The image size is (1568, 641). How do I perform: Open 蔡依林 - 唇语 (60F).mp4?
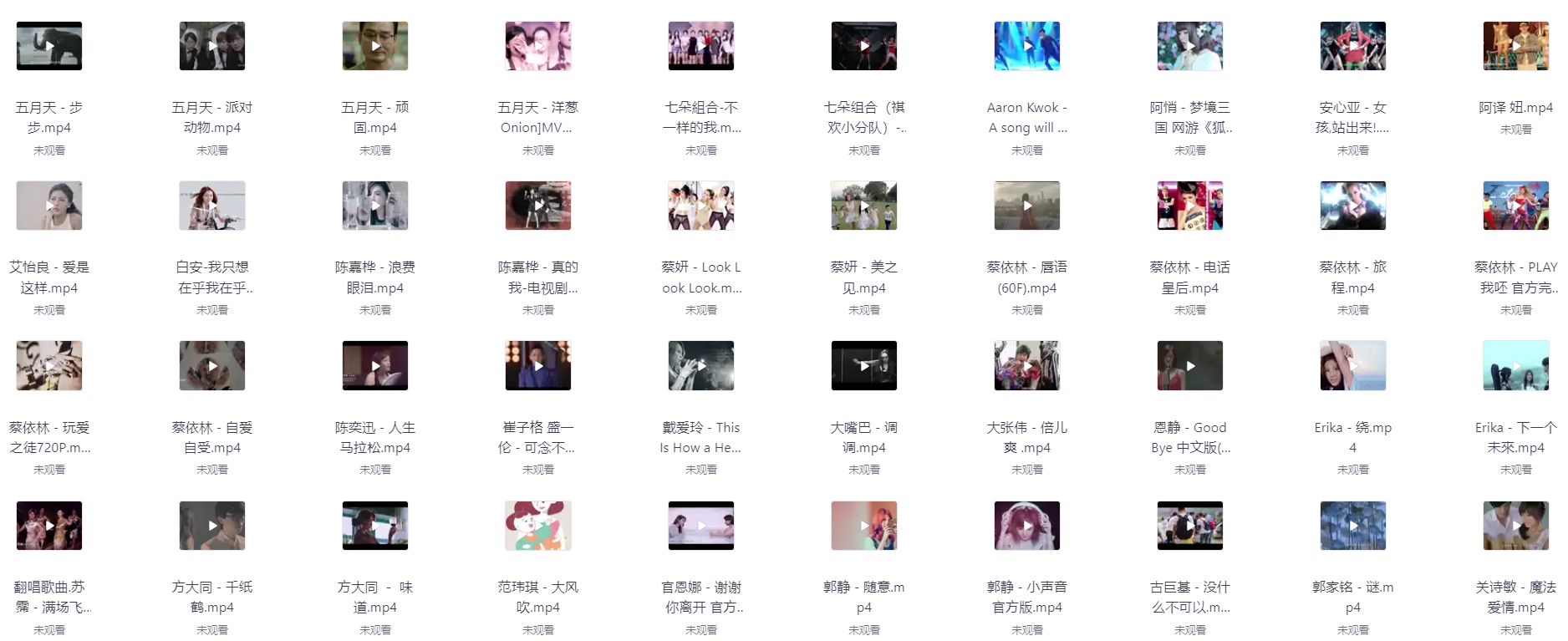1027,206
